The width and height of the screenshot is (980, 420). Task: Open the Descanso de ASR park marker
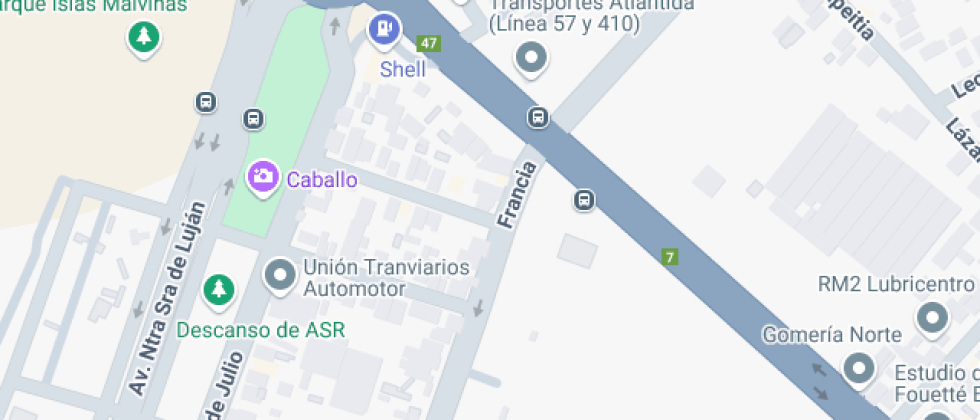pos(216,291)
